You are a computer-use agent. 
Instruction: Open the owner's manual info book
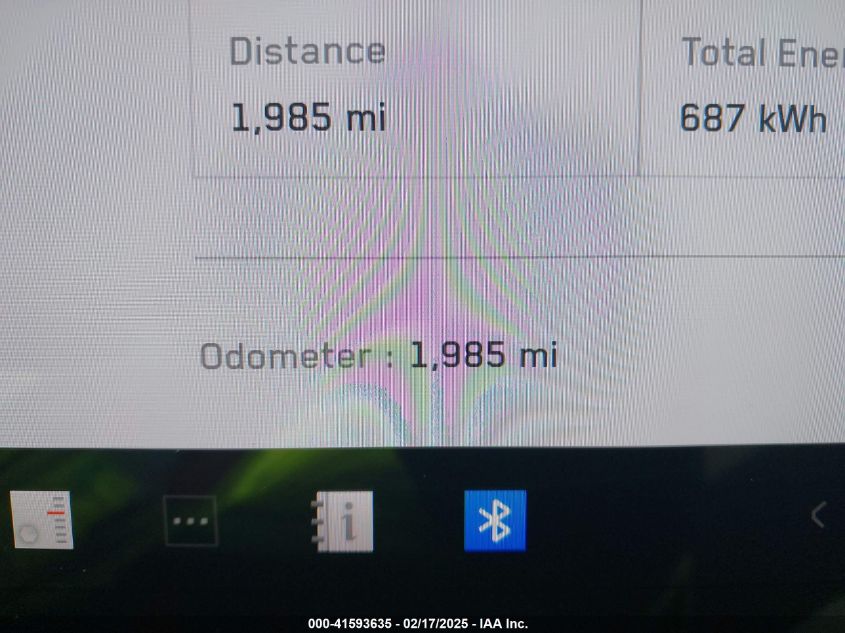point(345,521)
